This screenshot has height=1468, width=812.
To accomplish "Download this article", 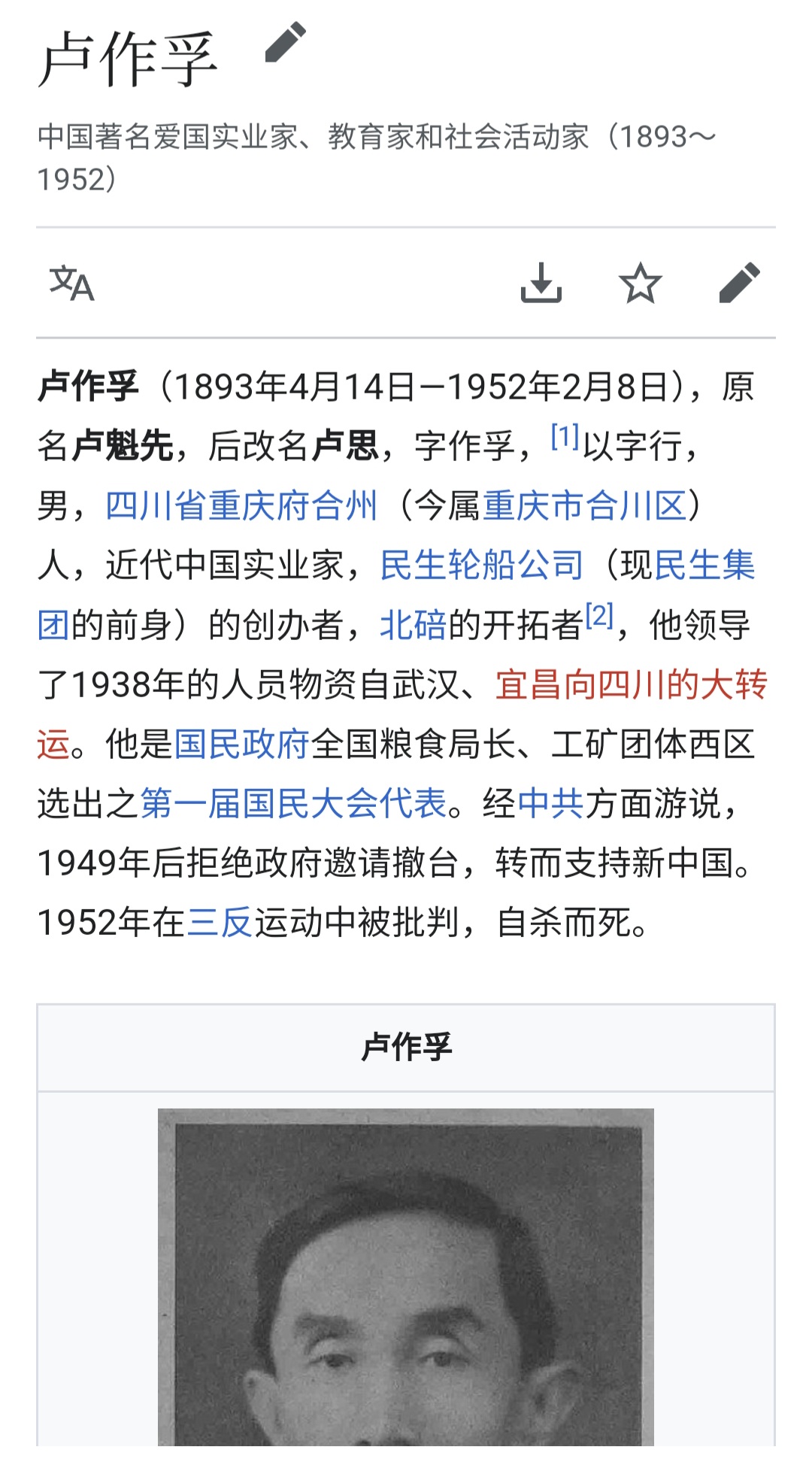I will pyautogui.click(x=541, y=283).
